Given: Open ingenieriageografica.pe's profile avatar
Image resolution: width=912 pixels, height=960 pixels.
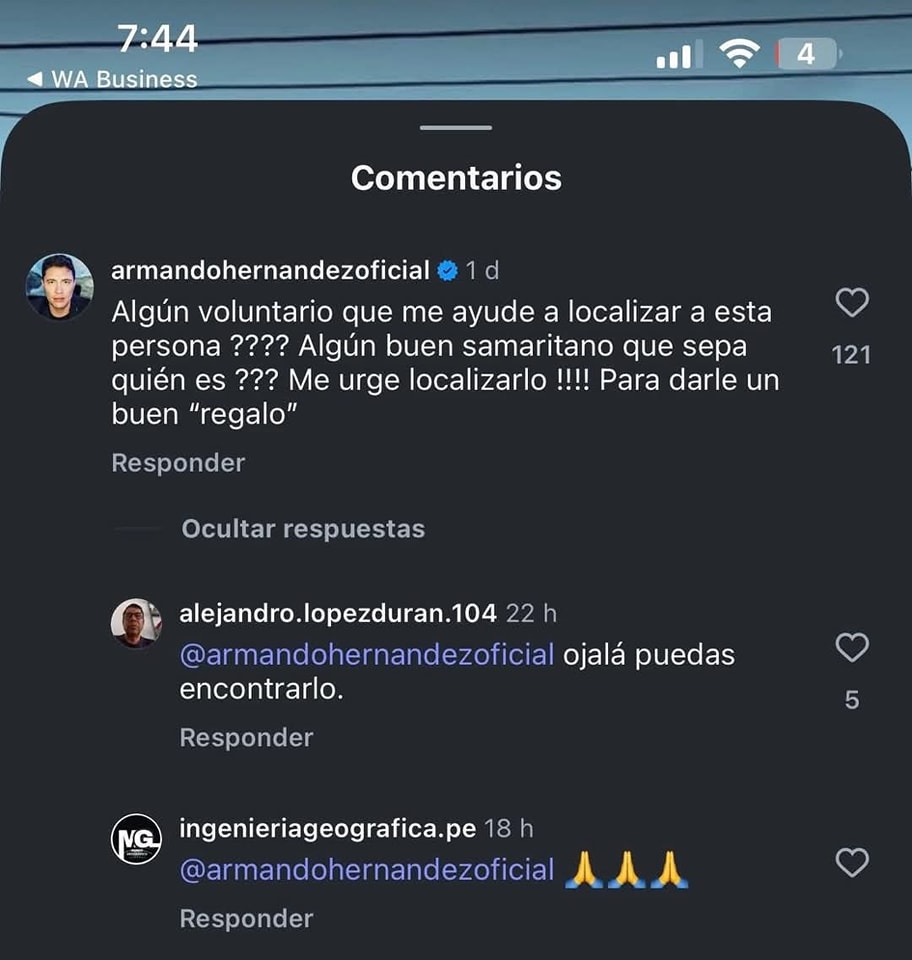Looking at the screenshot, I should click(136, 840).
